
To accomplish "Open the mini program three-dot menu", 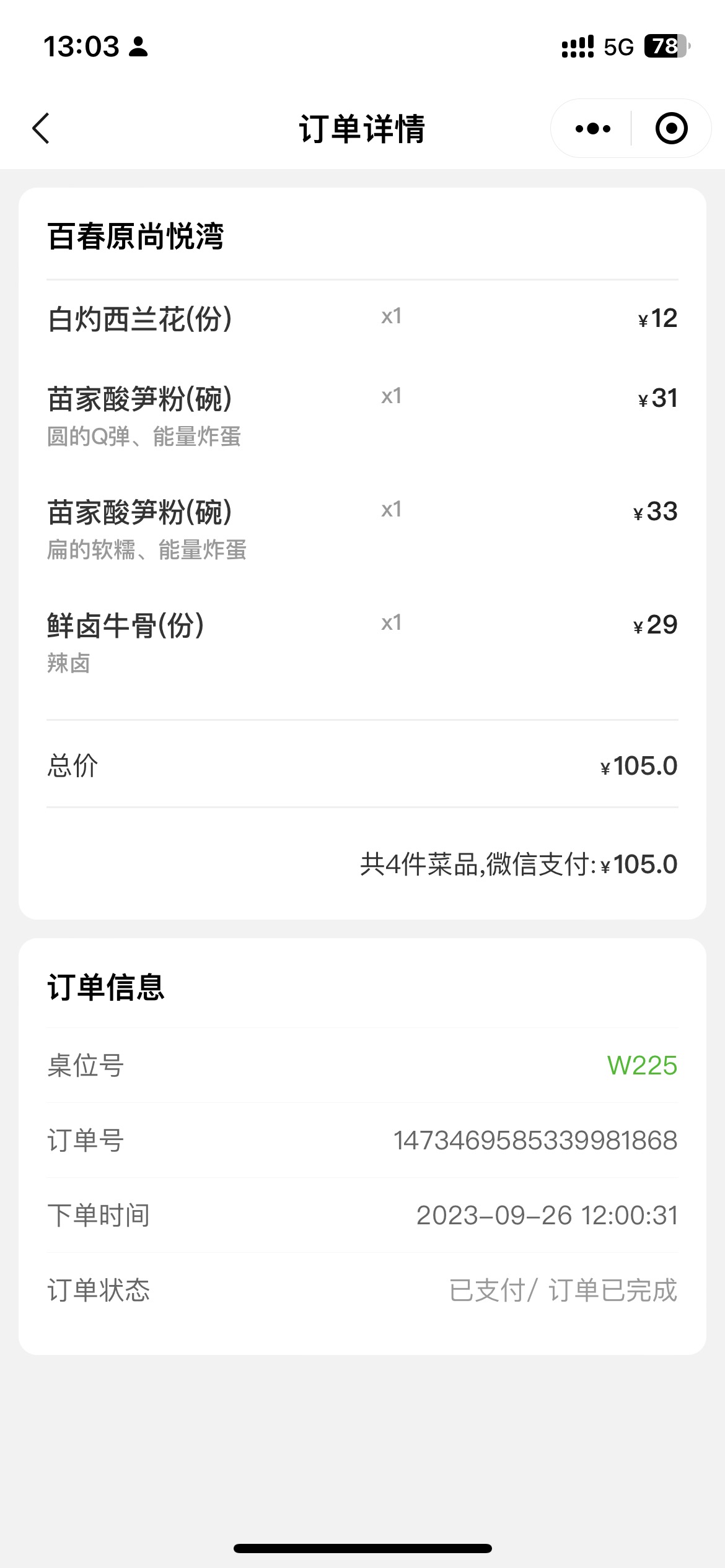I will pos(592,129).
